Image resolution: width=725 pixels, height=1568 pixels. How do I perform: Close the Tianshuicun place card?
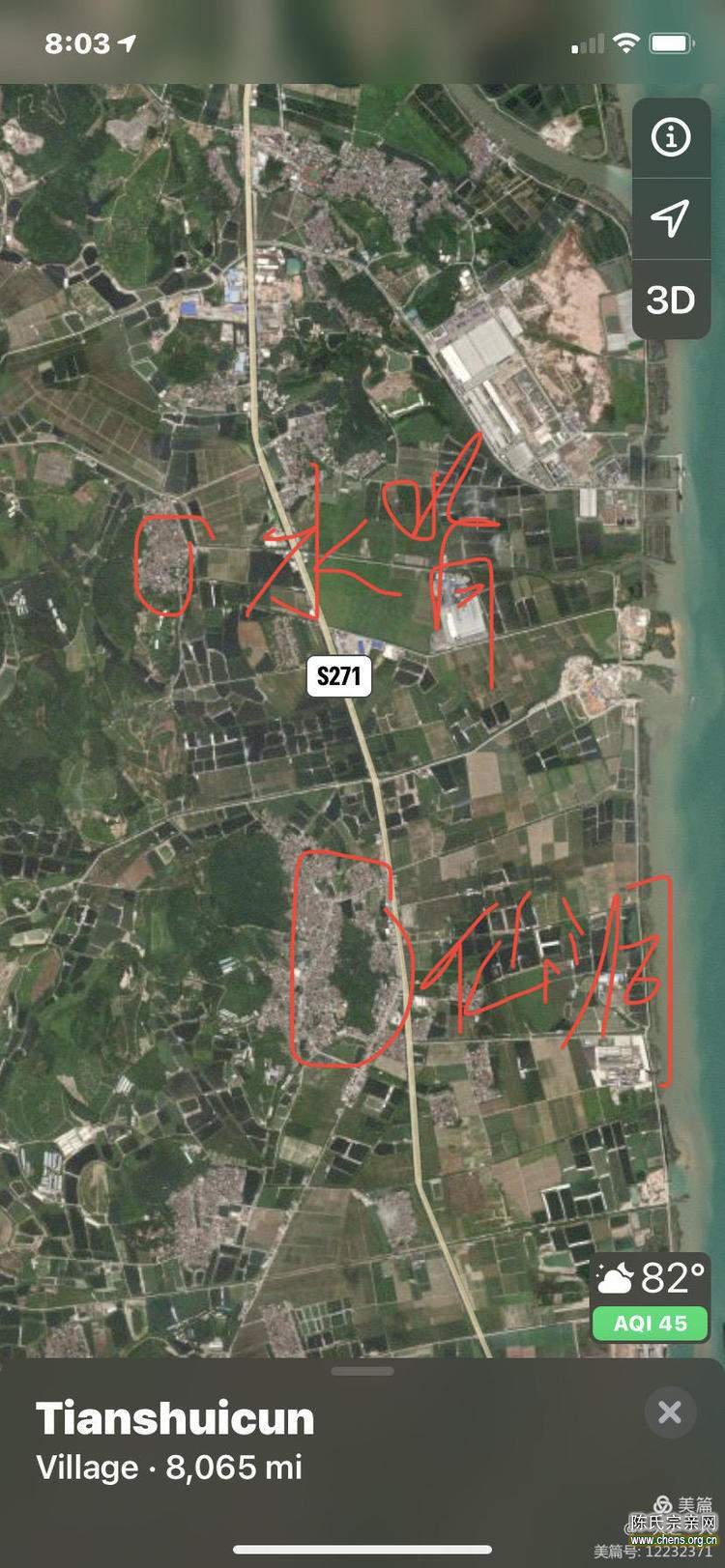[x=669, y=1412]
